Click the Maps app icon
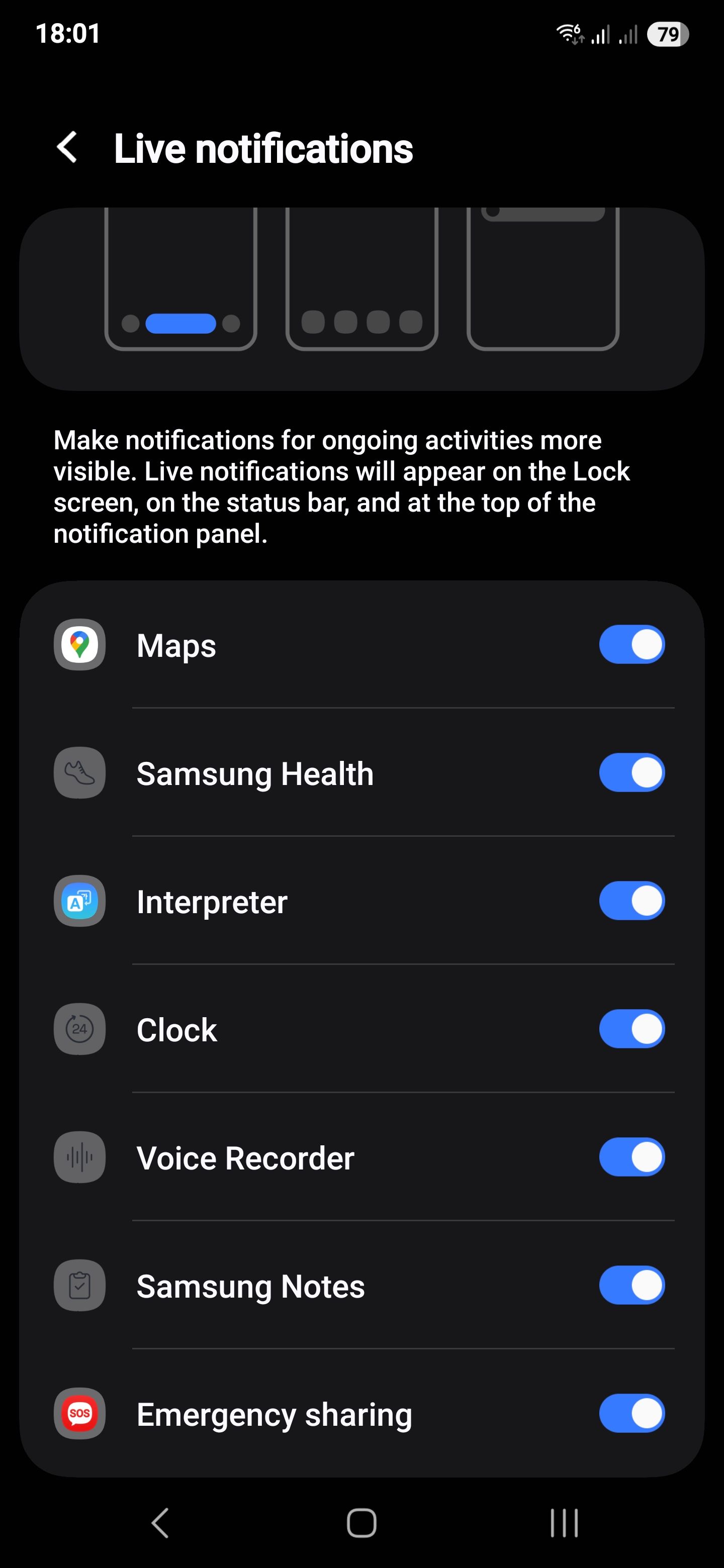The image size is (724, 1568). 79,645
